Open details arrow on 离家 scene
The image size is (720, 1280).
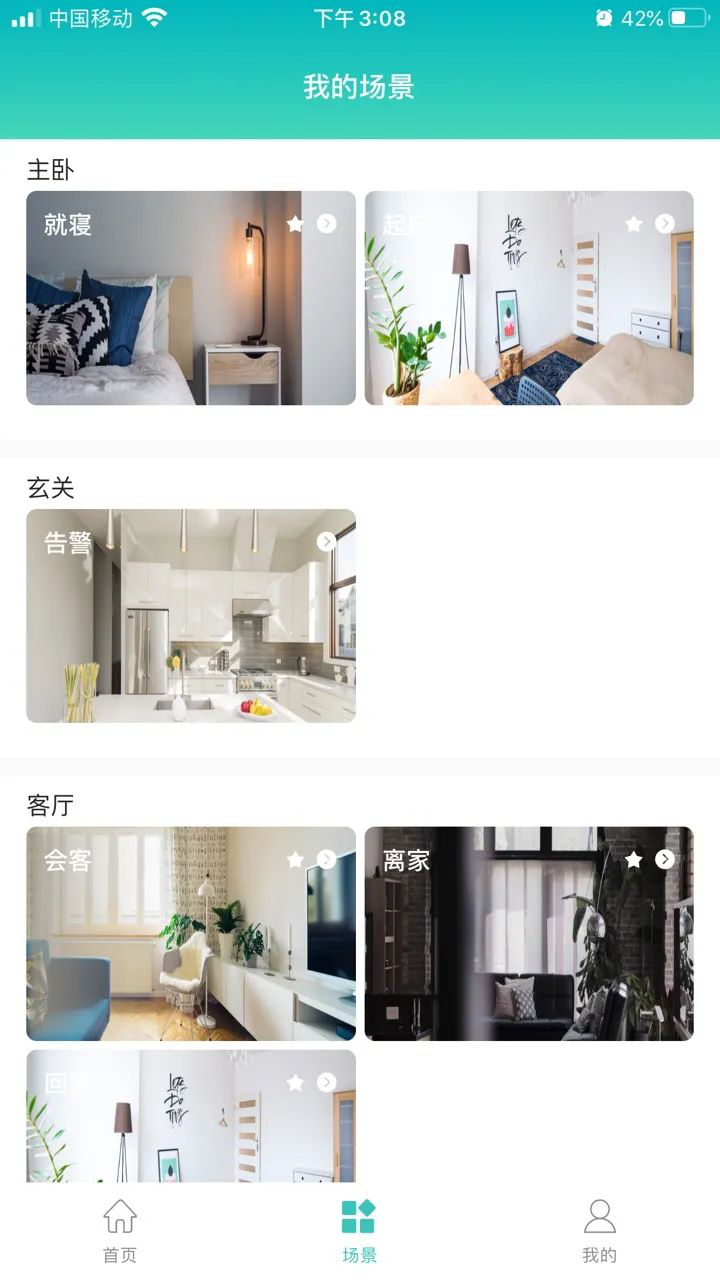click(665, 859)
